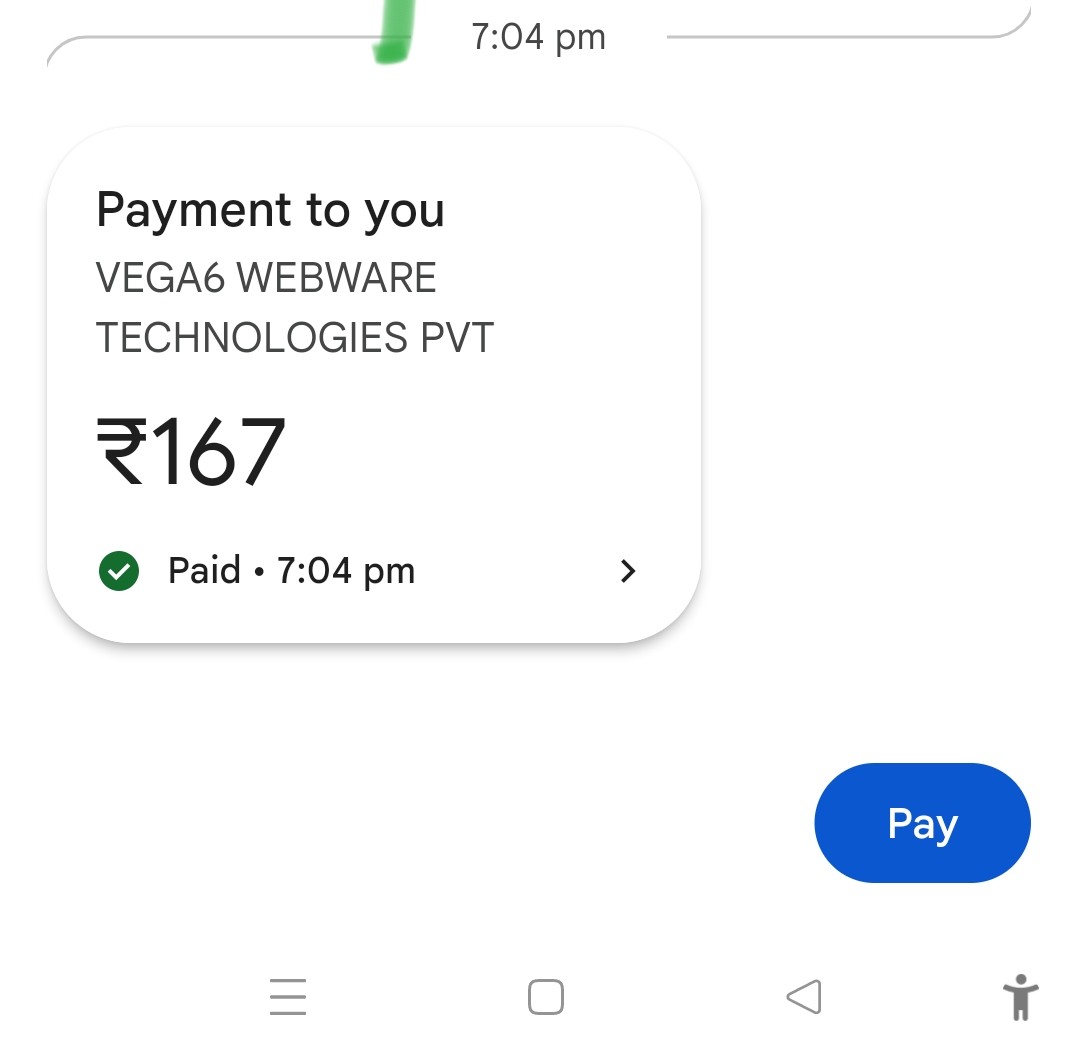The height and width of the screenshot is (1062, 1078).
Task: Tap the blue Pay button
Action: coord(922,823)
